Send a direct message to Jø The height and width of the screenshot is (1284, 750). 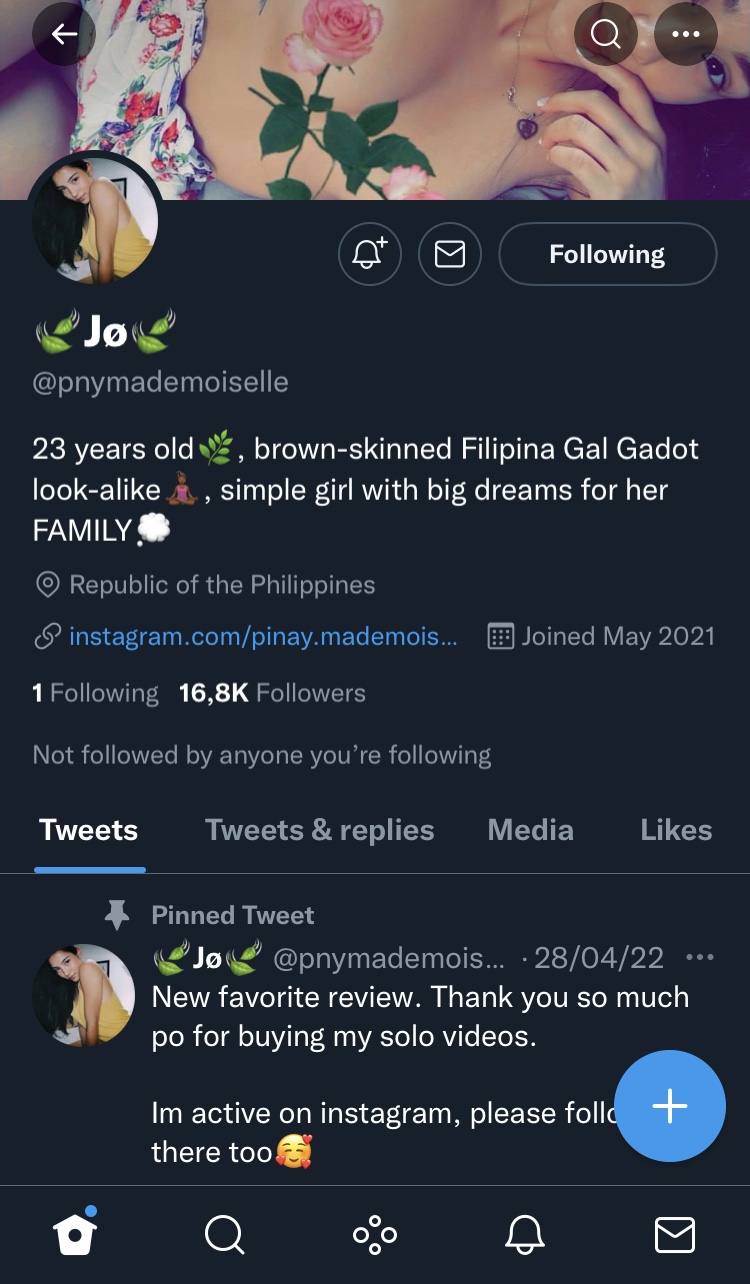coord(450,255)
